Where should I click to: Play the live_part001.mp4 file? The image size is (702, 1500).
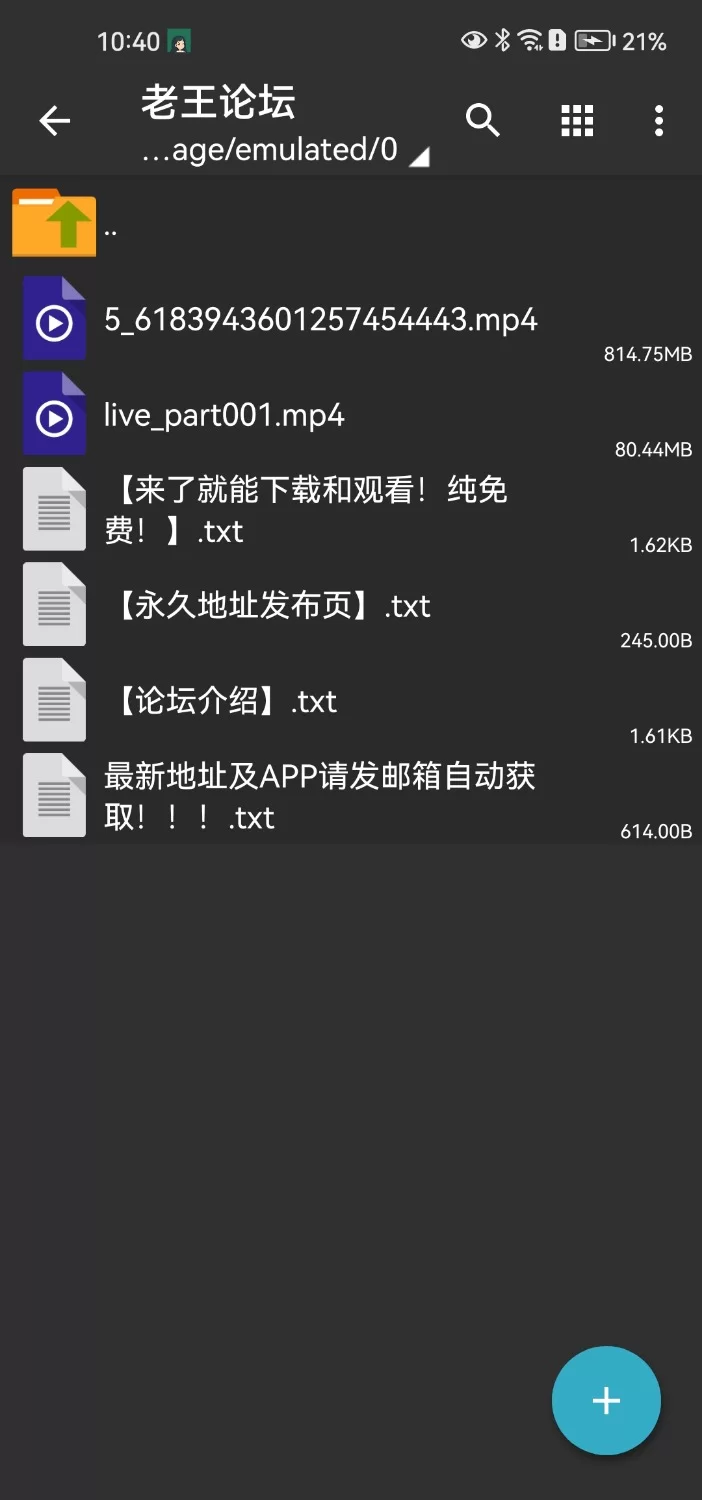pos(224,416)
